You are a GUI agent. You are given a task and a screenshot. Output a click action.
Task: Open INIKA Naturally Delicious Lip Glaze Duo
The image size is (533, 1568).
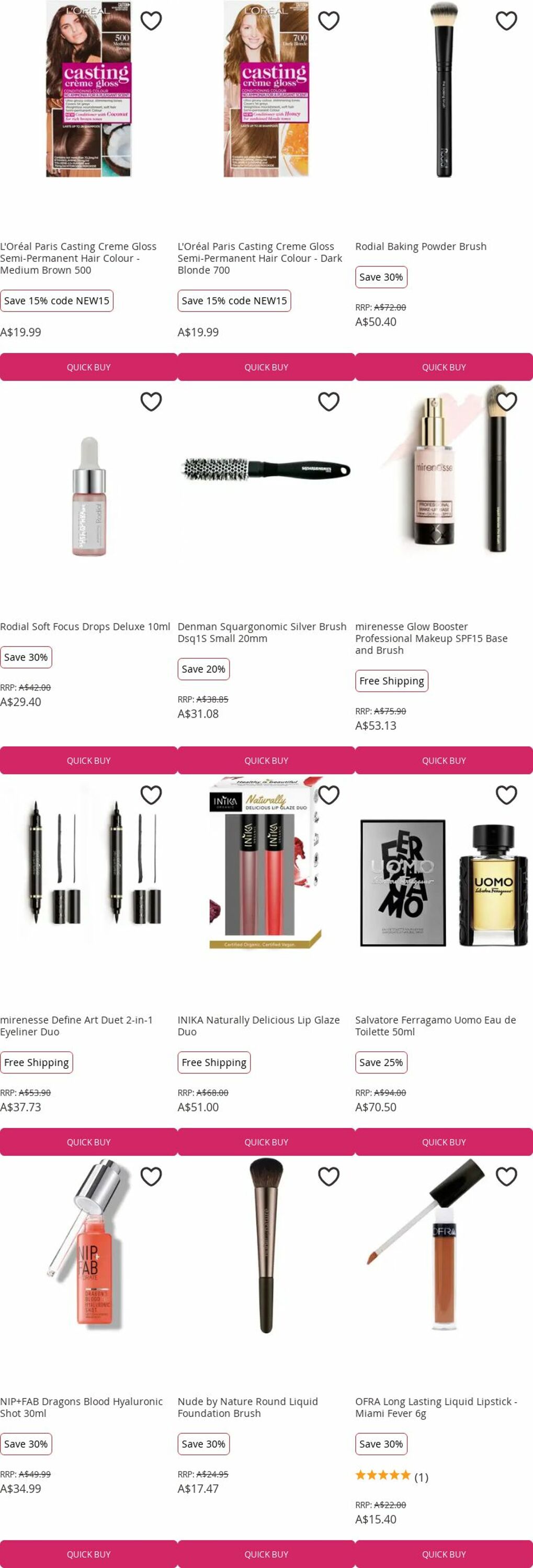pyautogui.click(x=258, y=1025)
